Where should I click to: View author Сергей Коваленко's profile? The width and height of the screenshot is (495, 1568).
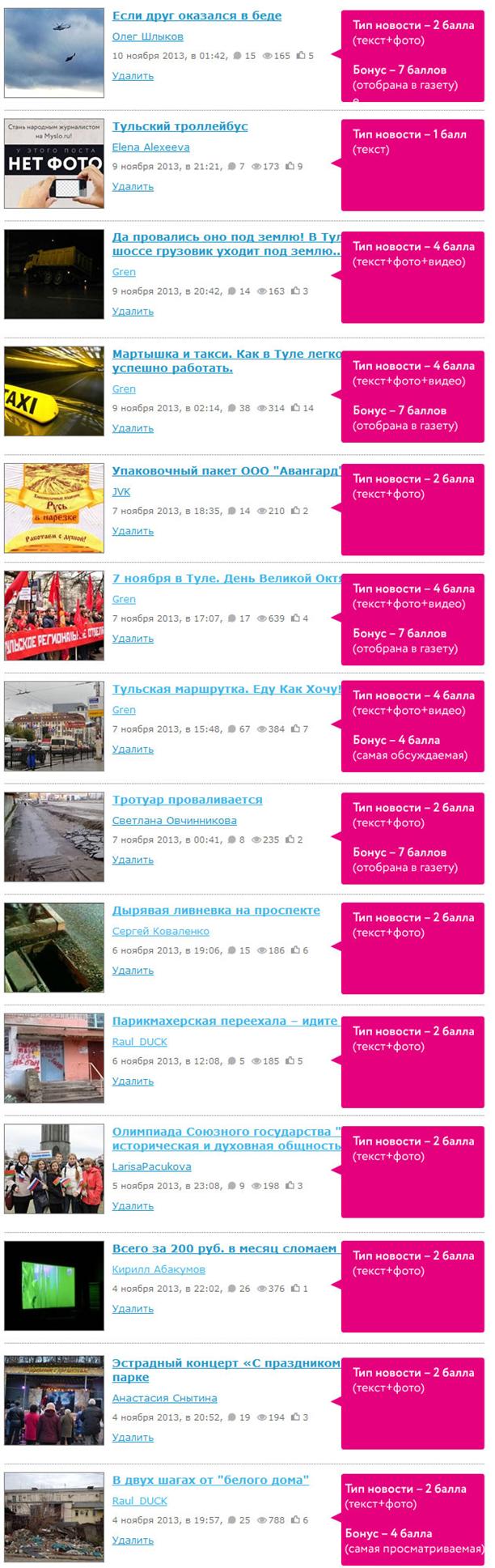click(x=160, y=931)
